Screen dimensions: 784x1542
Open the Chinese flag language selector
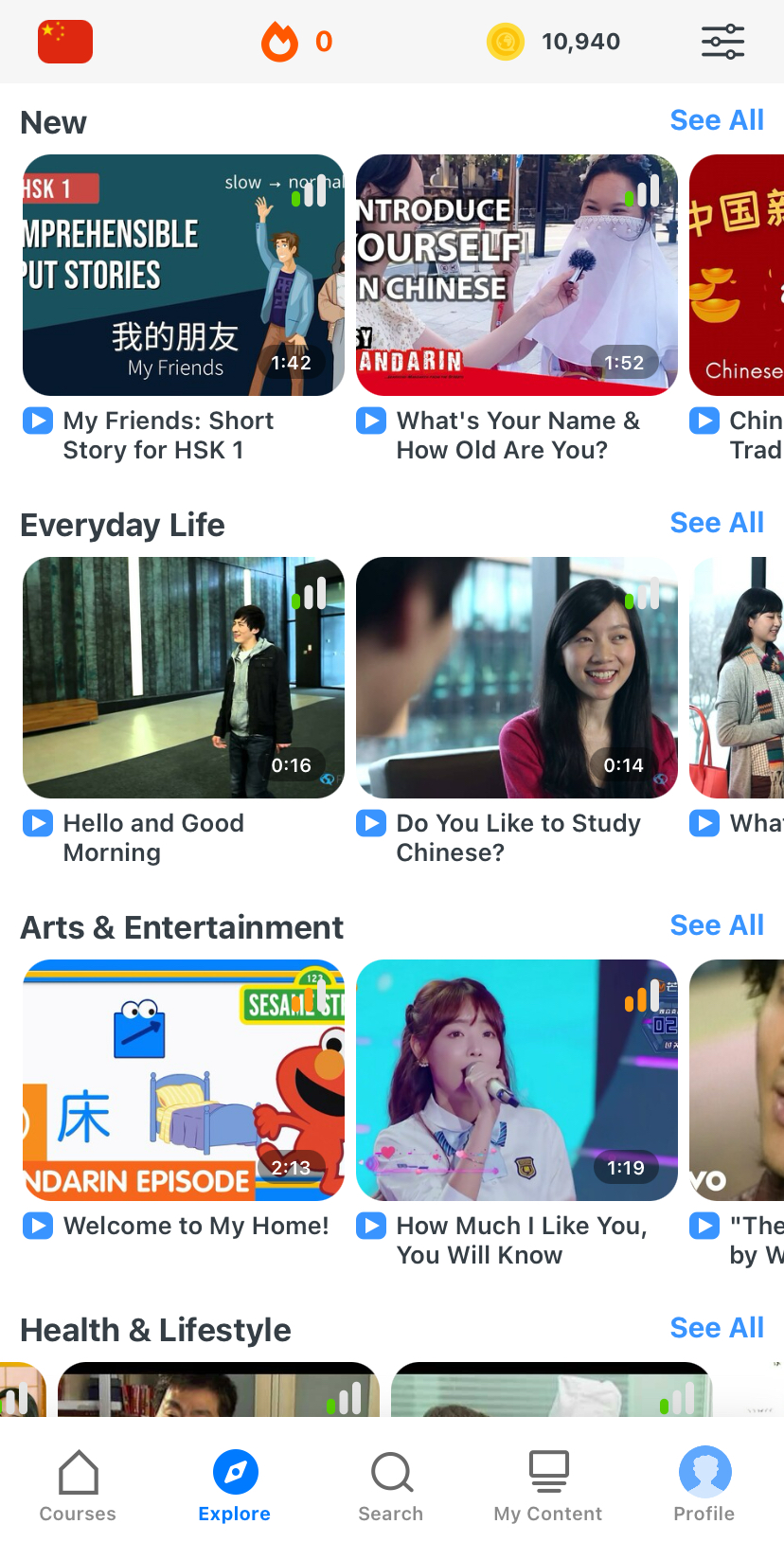[x=65, y=42]
